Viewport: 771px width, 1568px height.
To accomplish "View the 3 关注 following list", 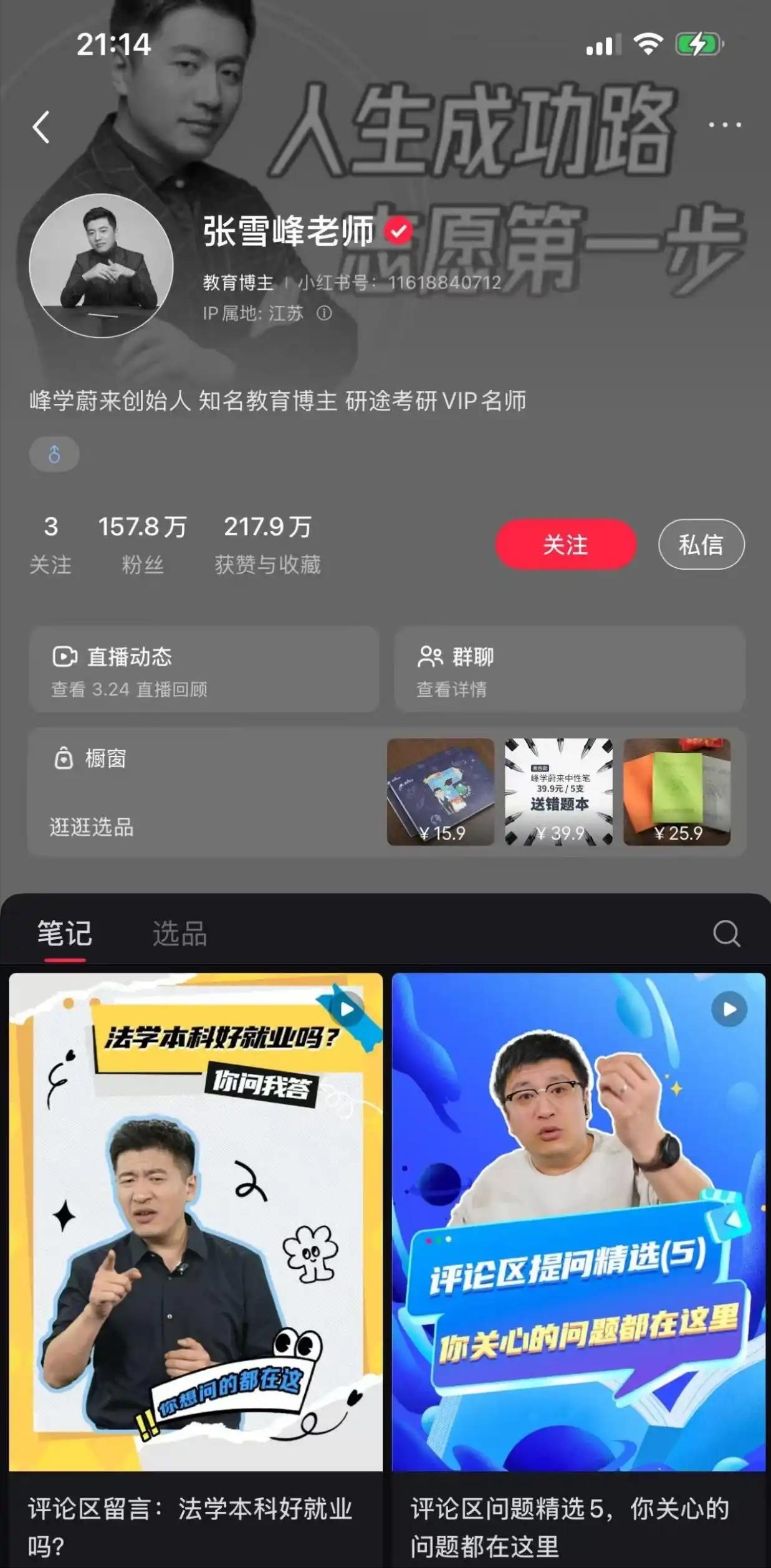I will [50, 543].
